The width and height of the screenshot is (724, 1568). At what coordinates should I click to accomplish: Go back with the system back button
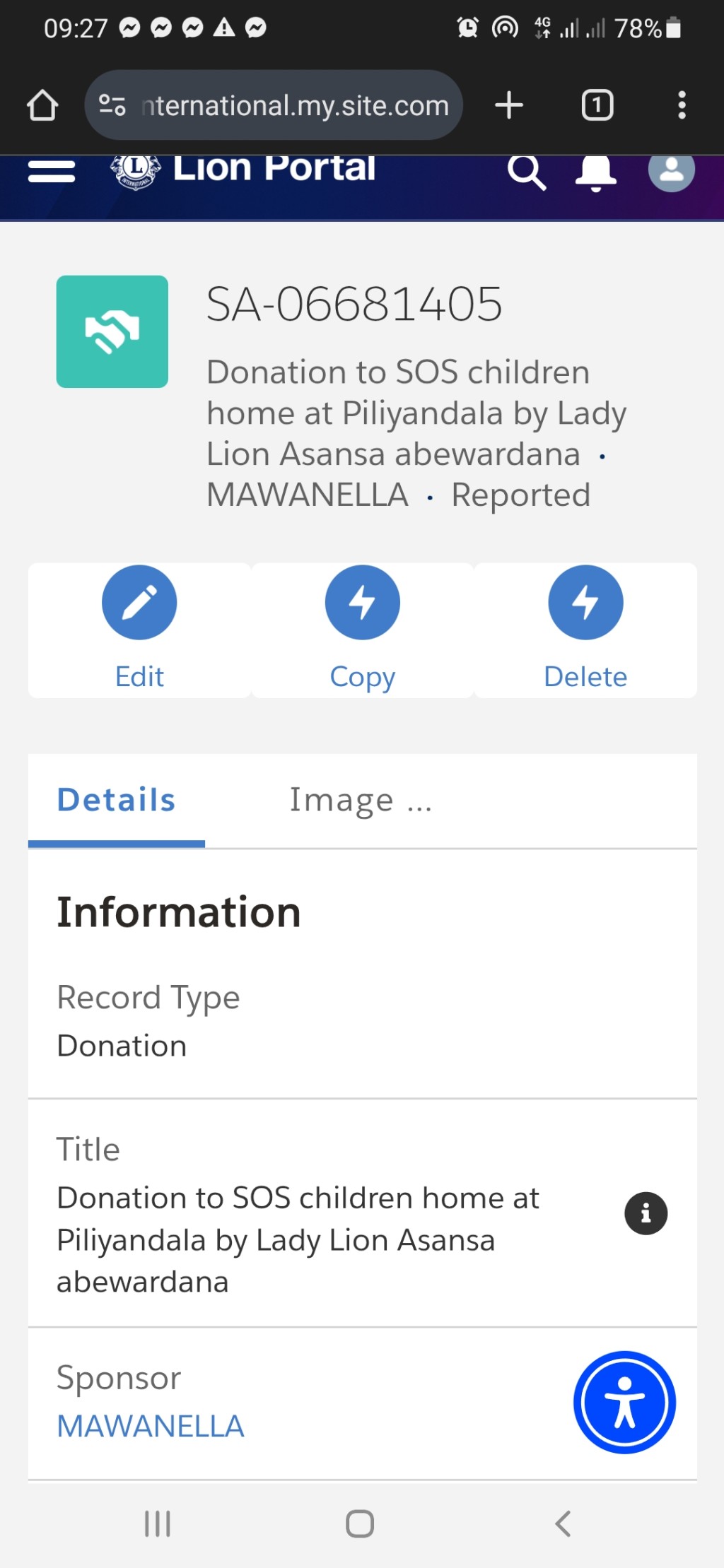tap(563, 1524)
